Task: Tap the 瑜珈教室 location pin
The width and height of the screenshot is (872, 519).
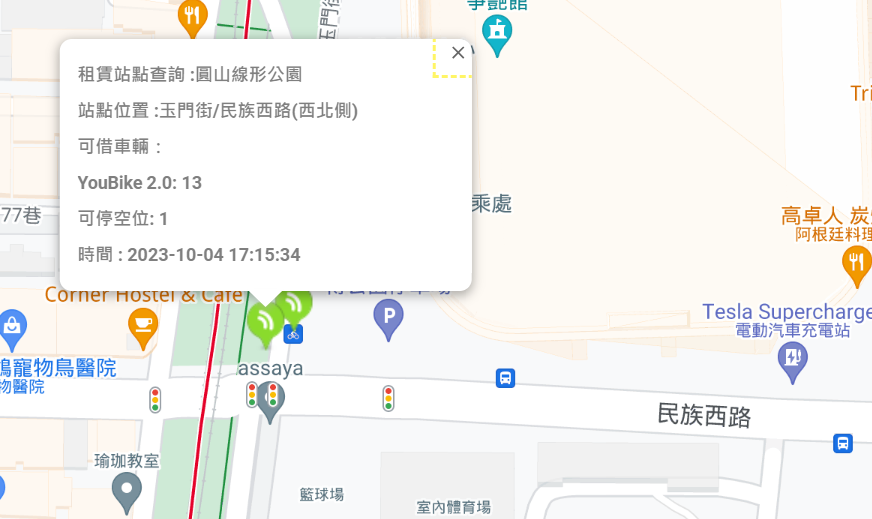Action: tap(126, 489)
